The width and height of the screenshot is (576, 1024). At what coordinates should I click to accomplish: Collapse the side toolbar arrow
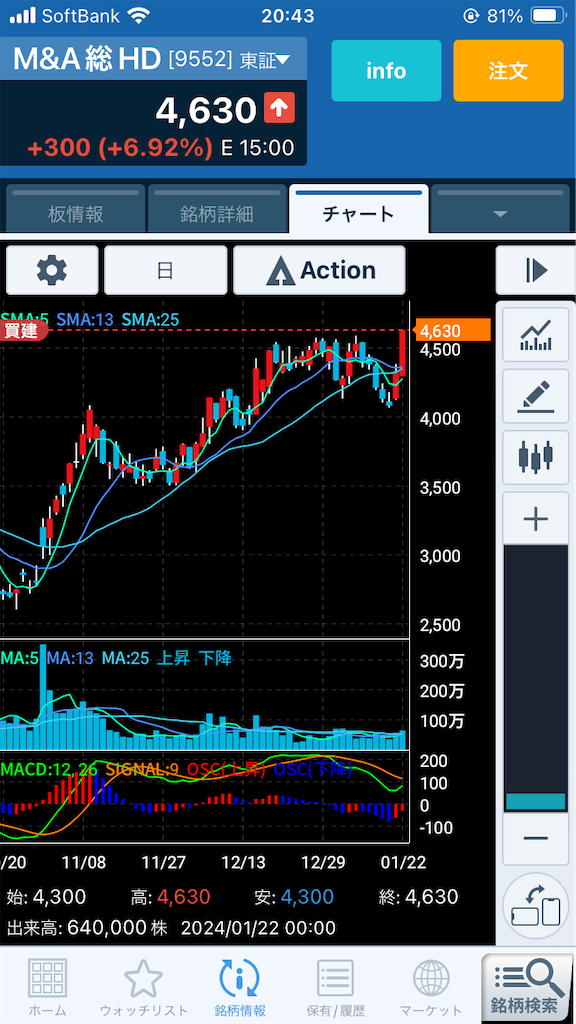click(x=535, y=270)
